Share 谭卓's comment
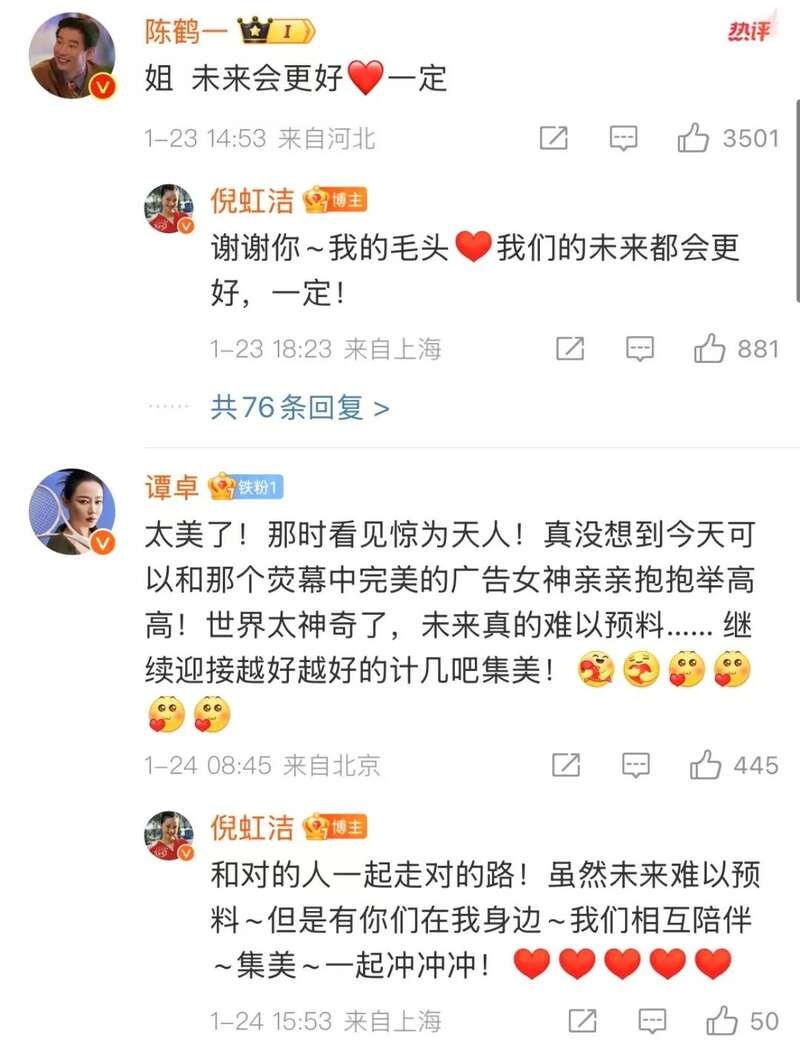This screenshot has width=800, height=1051. [x=565, y=766]
